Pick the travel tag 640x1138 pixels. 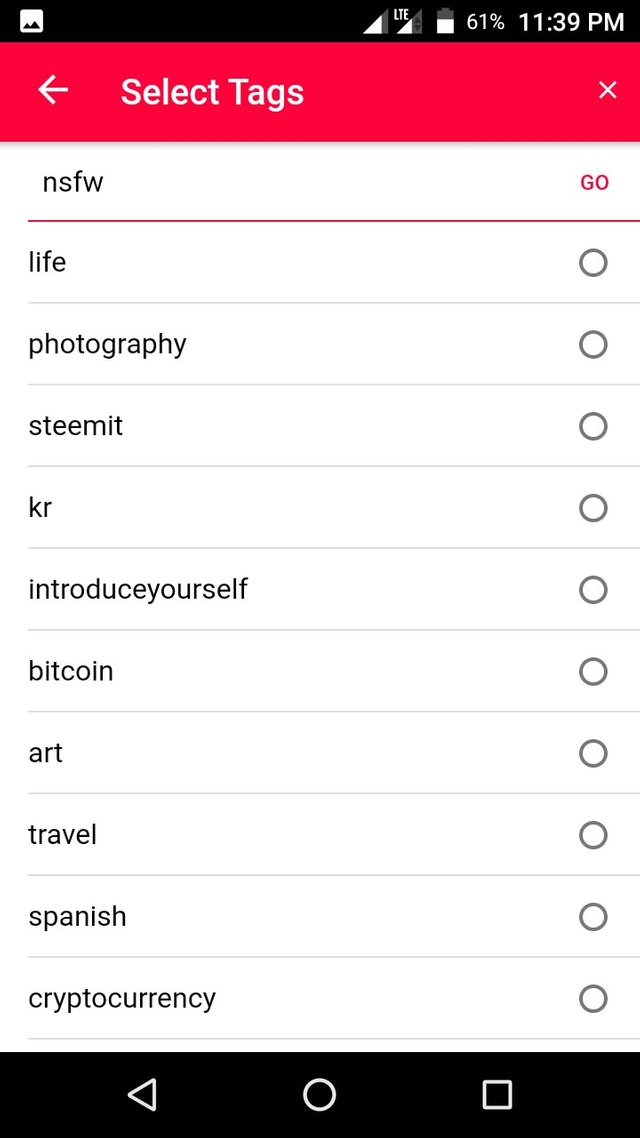(x=334, y=835)
